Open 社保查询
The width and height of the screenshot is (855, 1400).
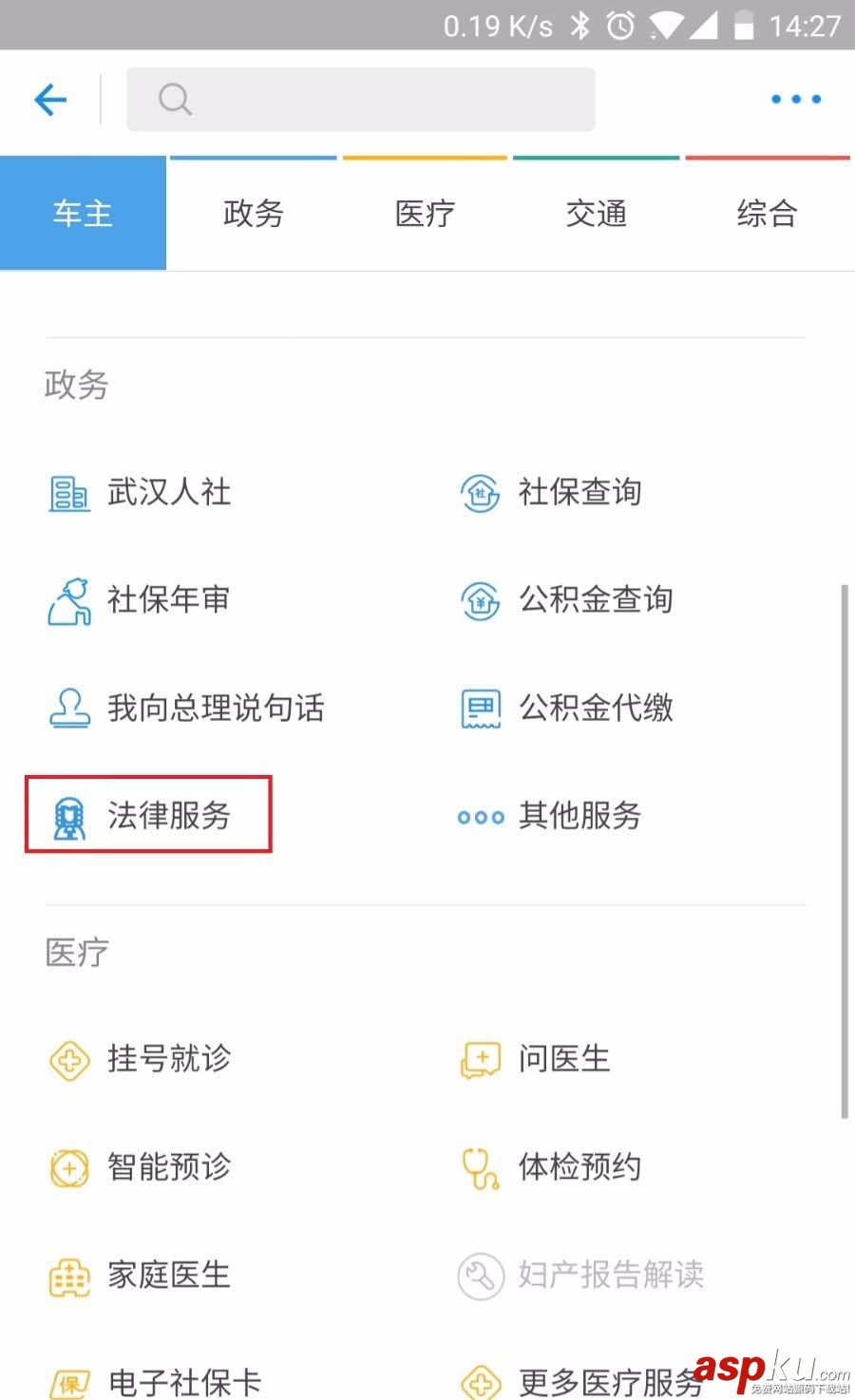551,493
